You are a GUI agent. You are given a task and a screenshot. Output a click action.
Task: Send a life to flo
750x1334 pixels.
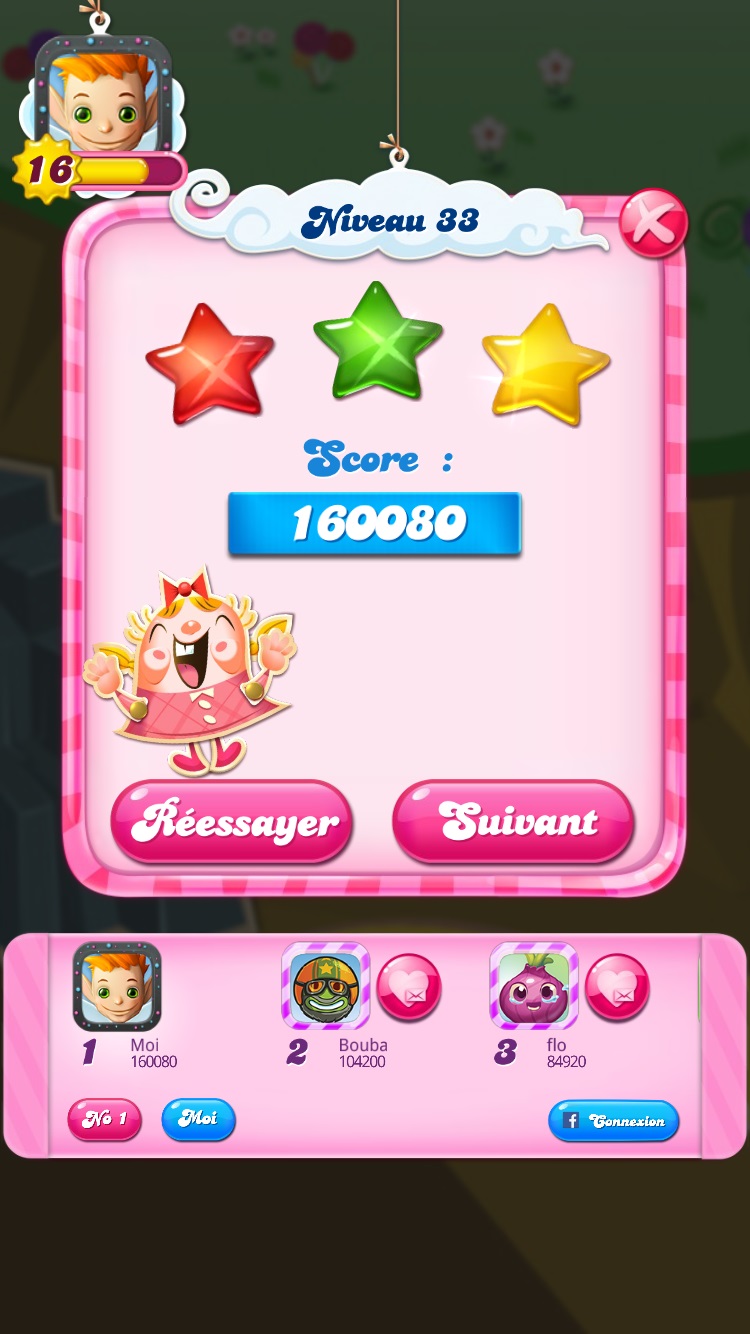point(617,987)
